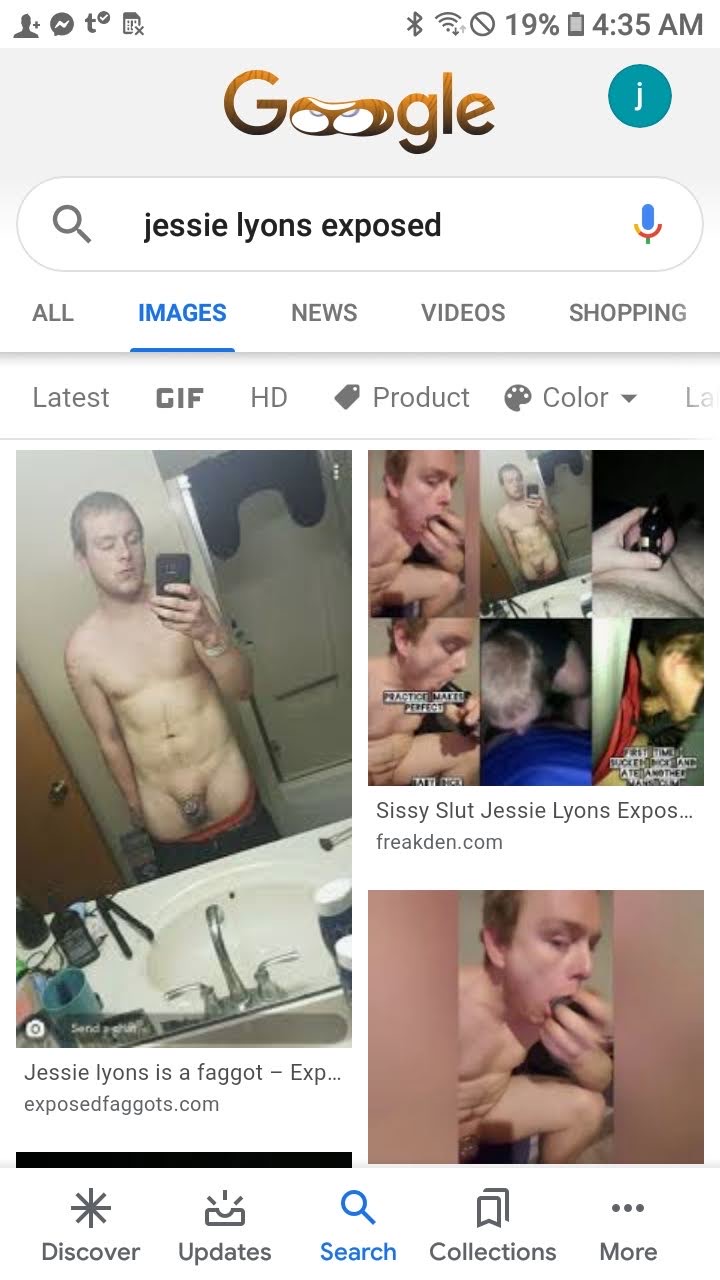Filter results by Latest
Viewport: 720px width, 1280px height.
pyautogui.click(x=70, y=398)
